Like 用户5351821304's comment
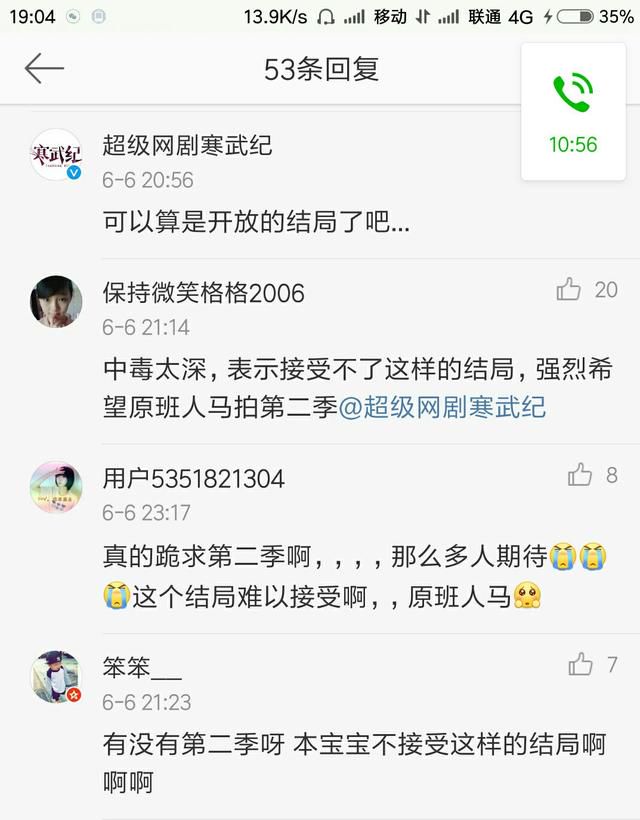The height and width of the screenshot is (820, 640). tap(580, 475)
